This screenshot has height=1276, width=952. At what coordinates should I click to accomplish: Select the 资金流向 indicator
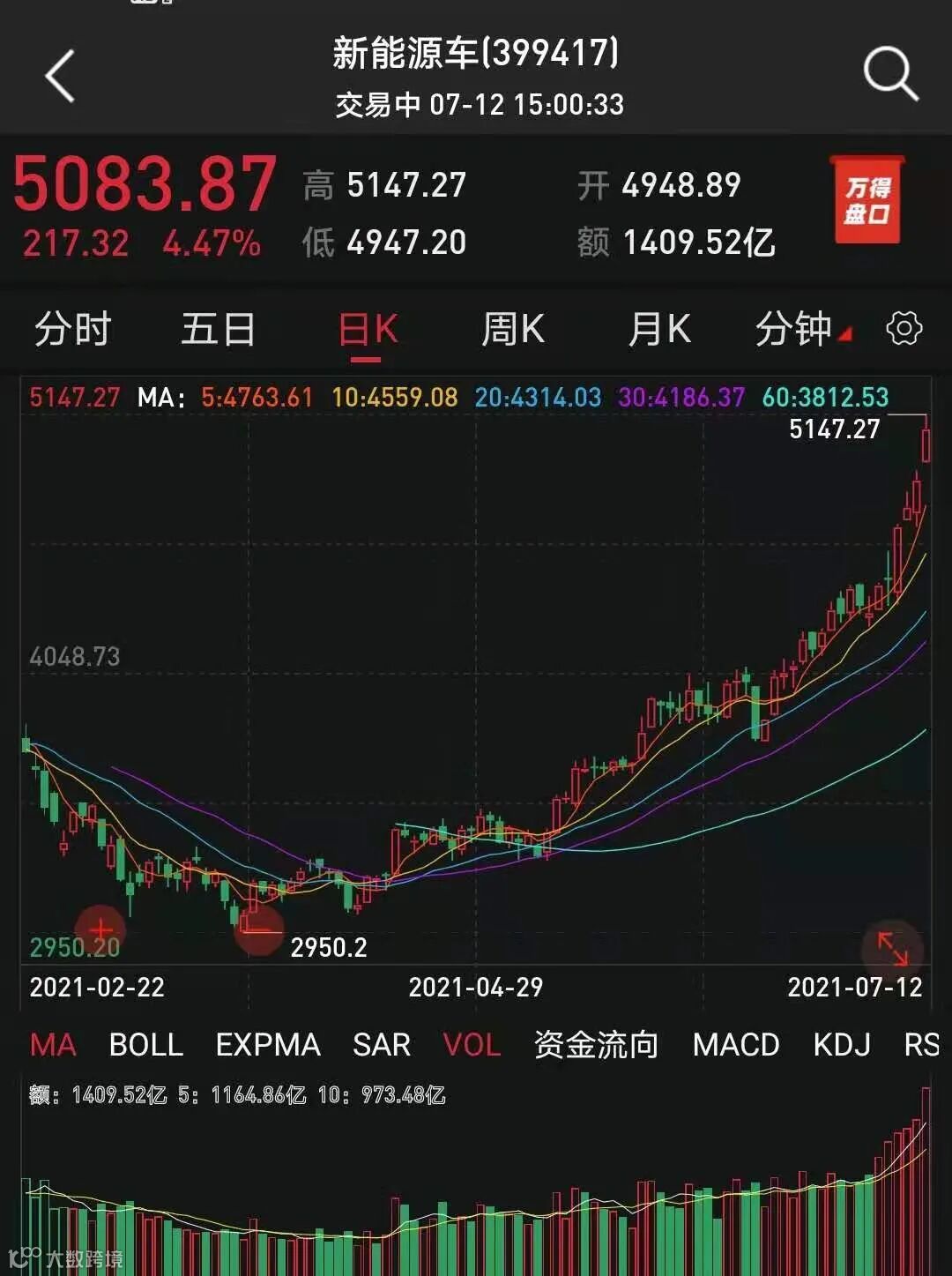[x=596, y=1045]
